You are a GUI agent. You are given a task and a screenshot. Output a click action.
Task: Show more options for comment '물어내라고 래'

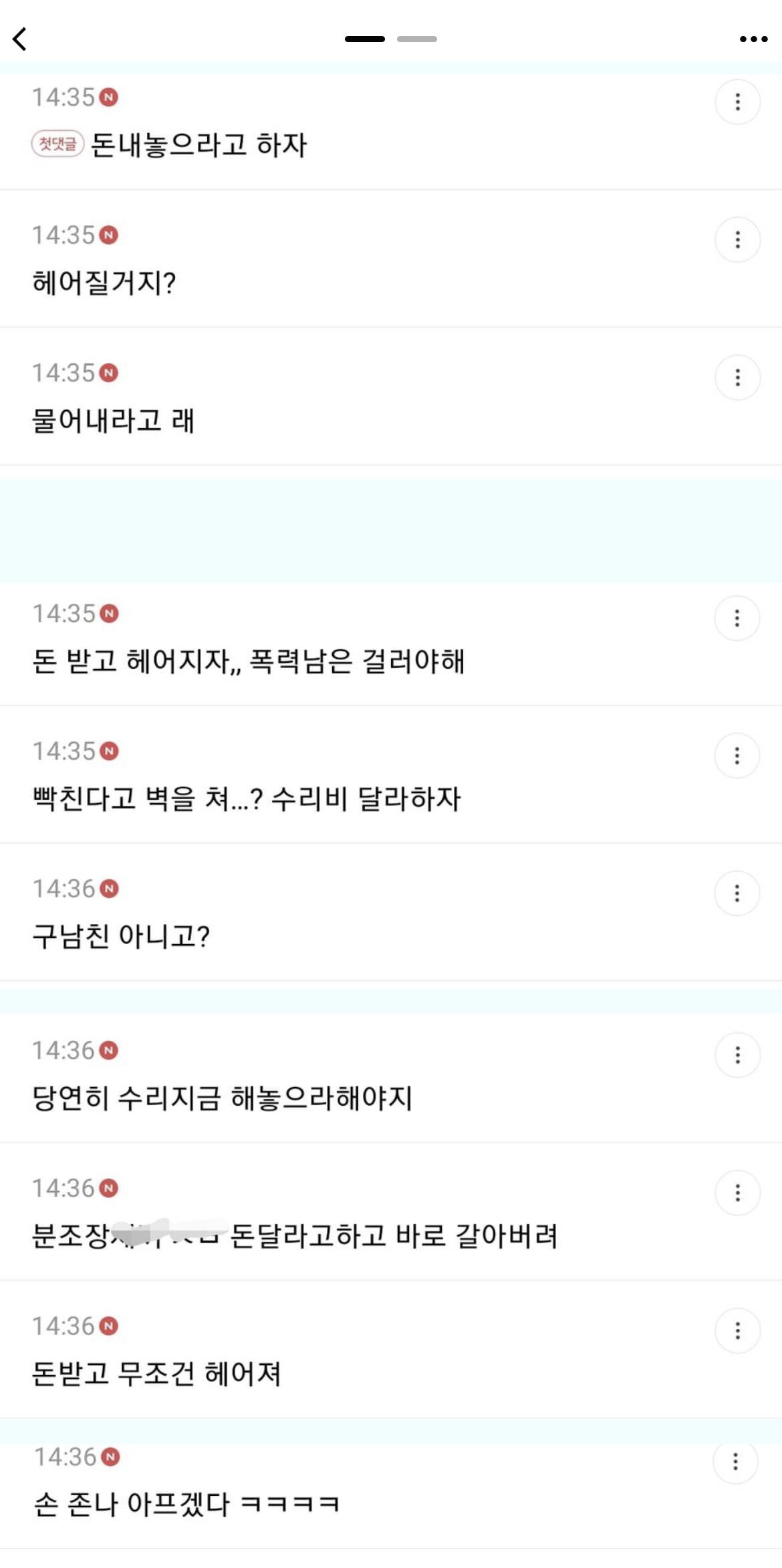pyautogui.click(x=737, y=377)
